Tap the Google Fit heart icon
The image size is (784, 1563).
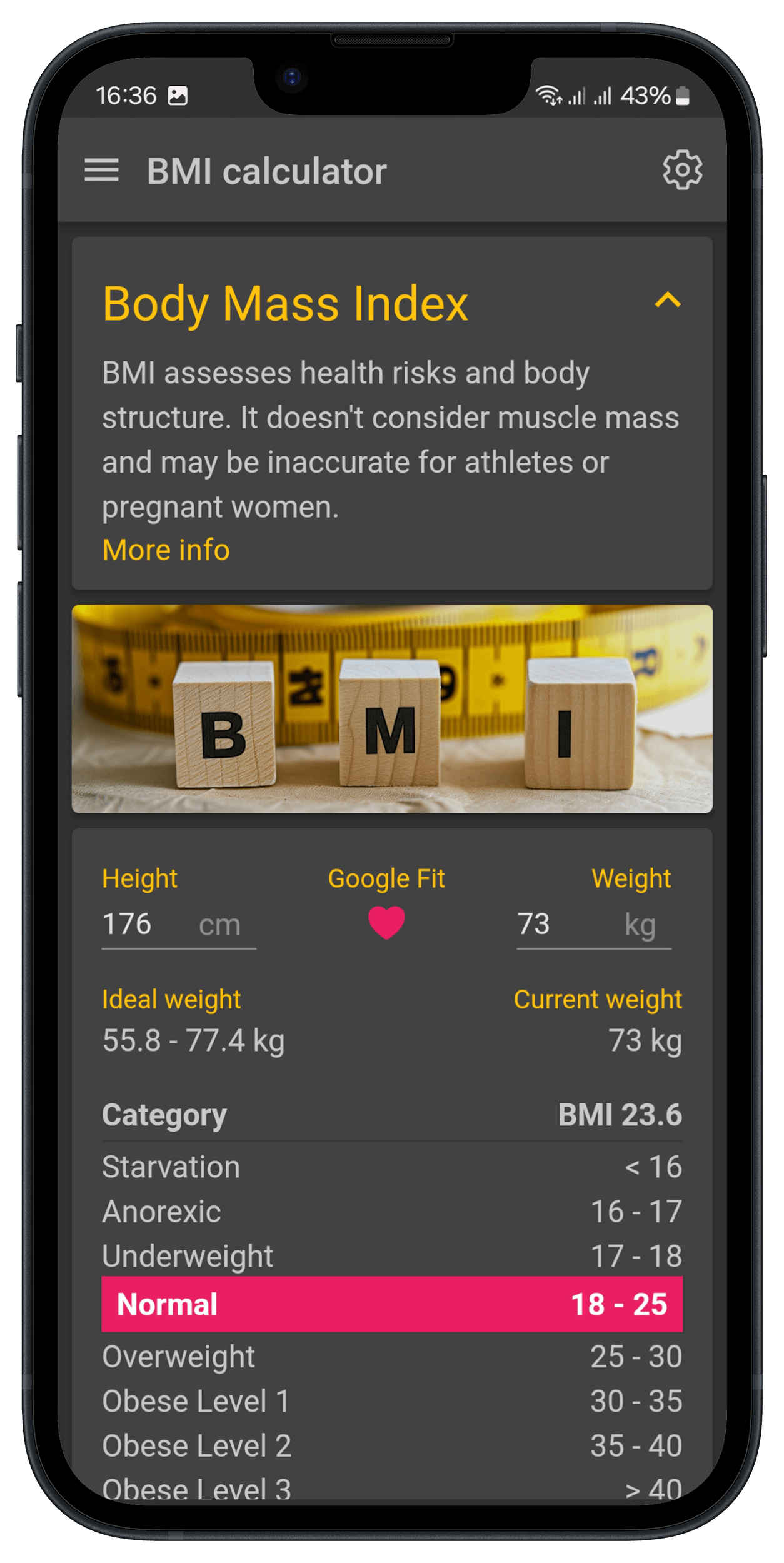(386, 922)
